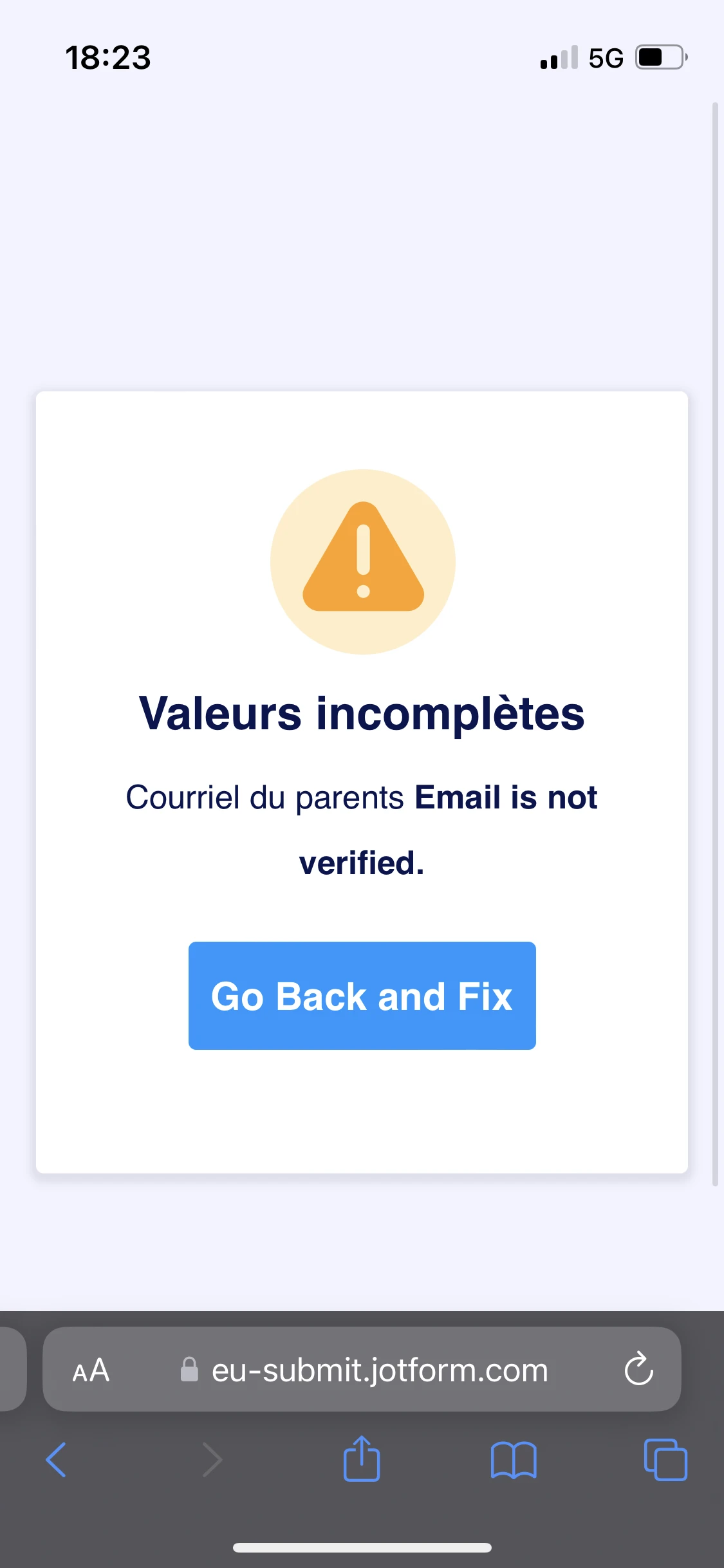Tap the Go Back and Fix button

pyautogui.click(x=362, y=996)
